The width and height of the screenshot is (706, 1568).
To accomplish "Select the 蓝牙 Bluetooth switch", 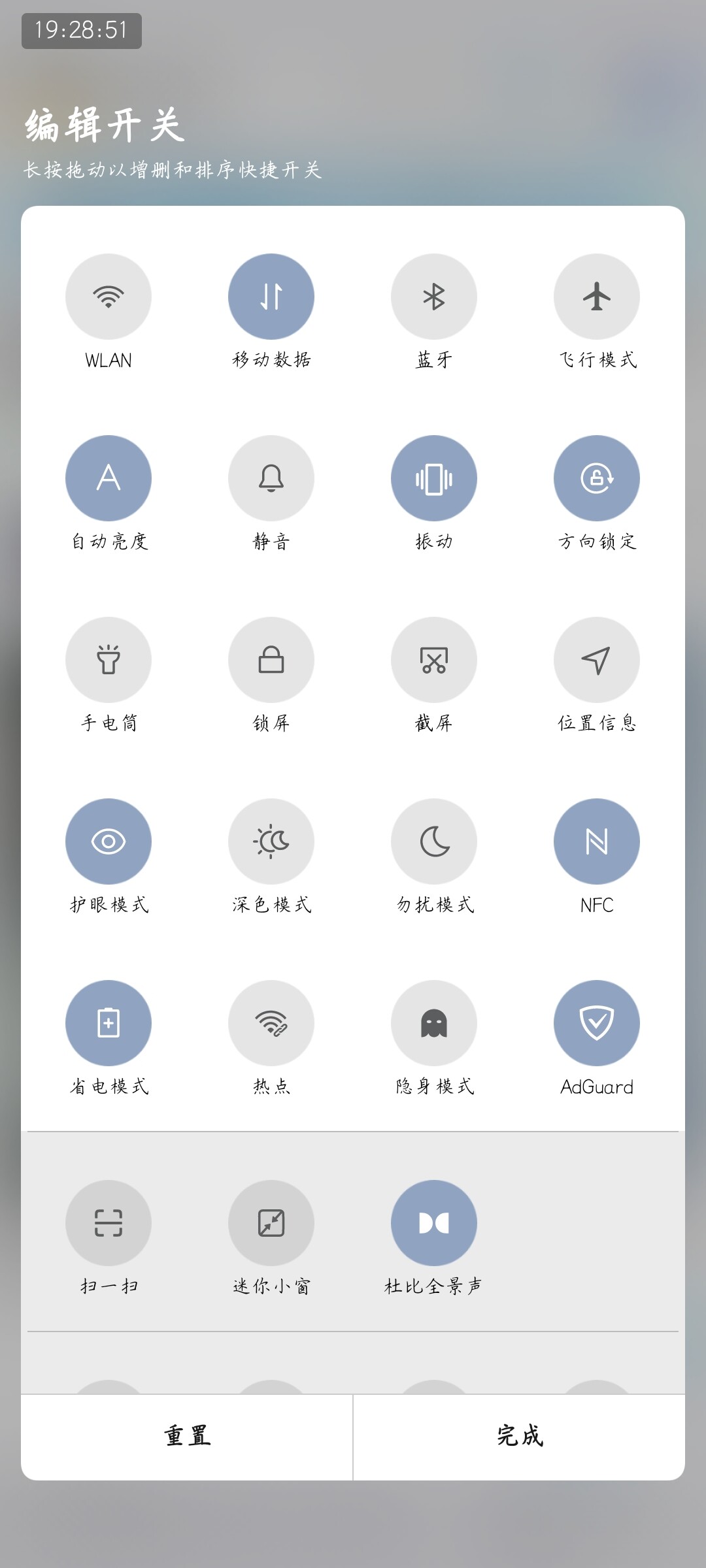I will click(x=434, y=297).
